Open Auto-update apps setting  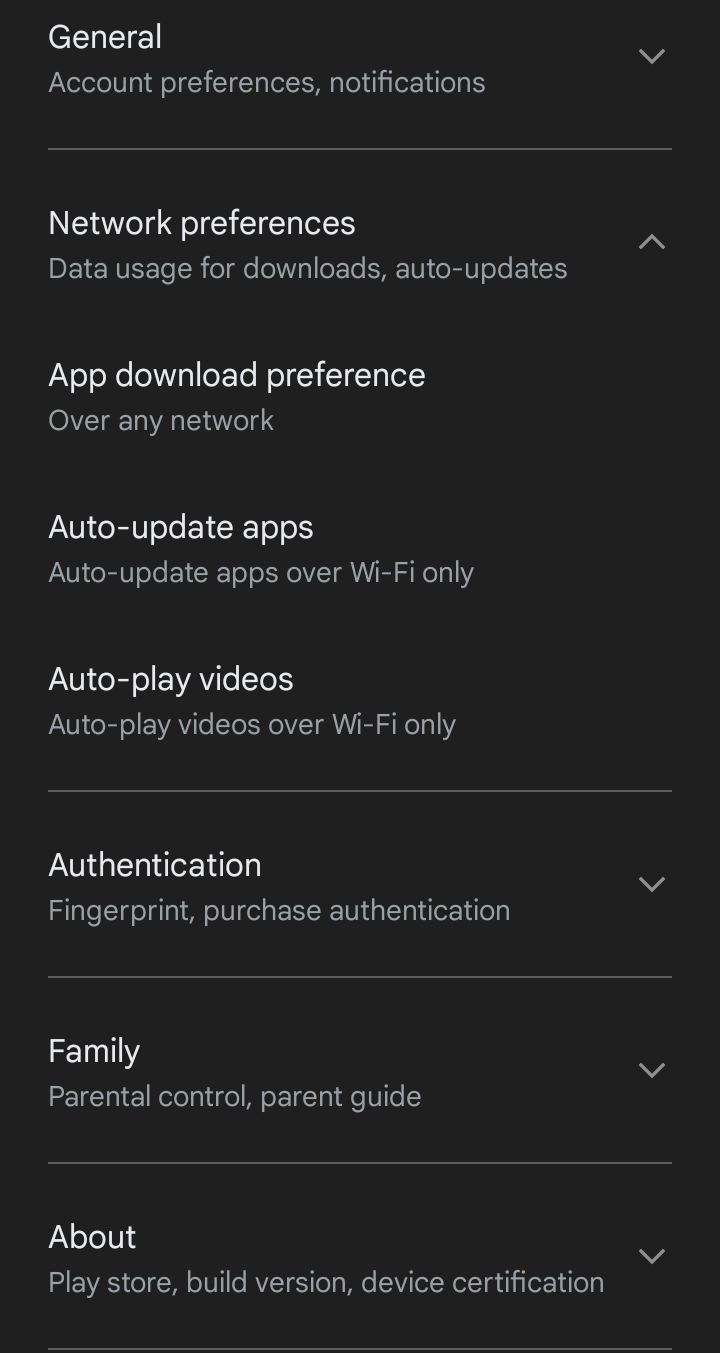tap(360, 548)
